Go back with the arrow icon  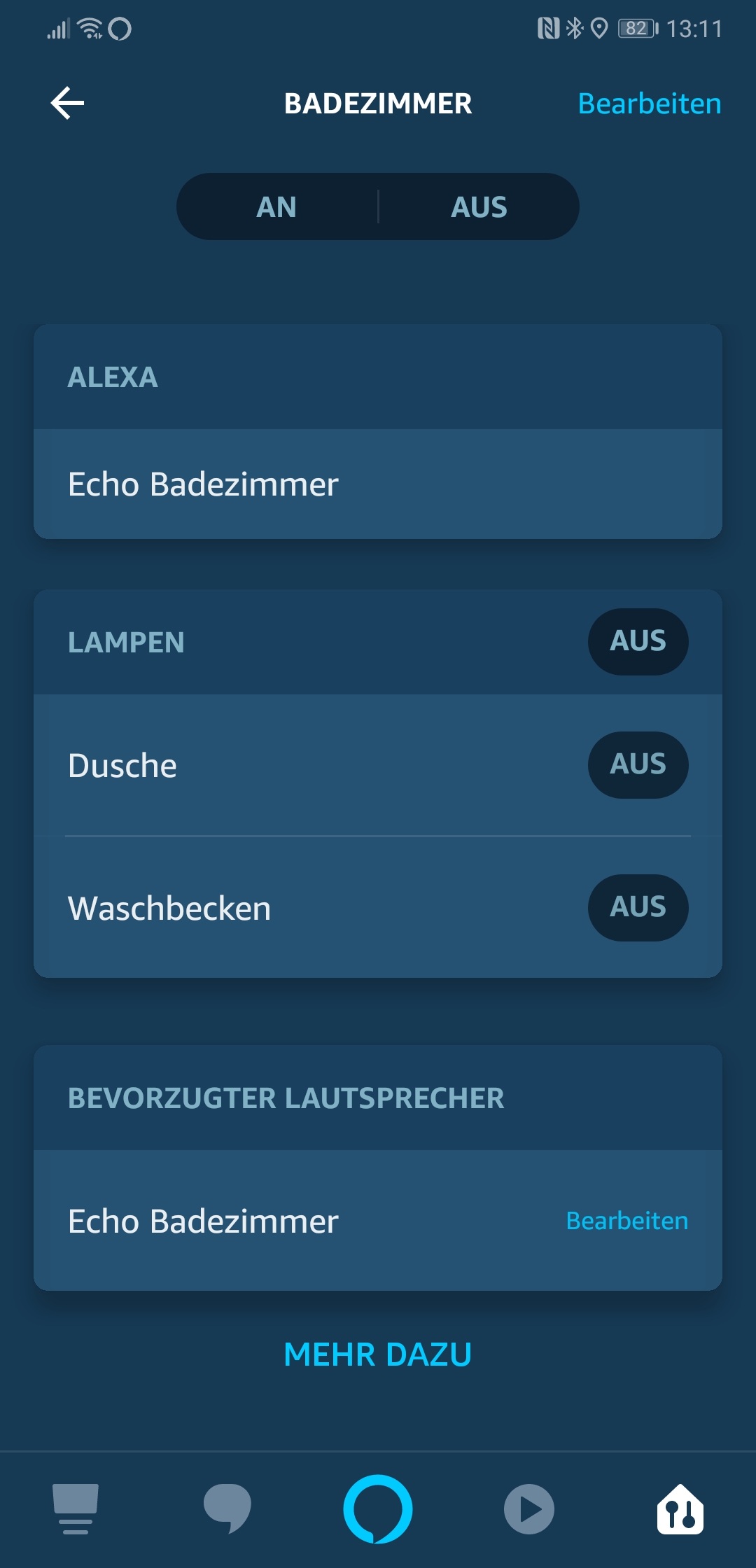[68, 104]
